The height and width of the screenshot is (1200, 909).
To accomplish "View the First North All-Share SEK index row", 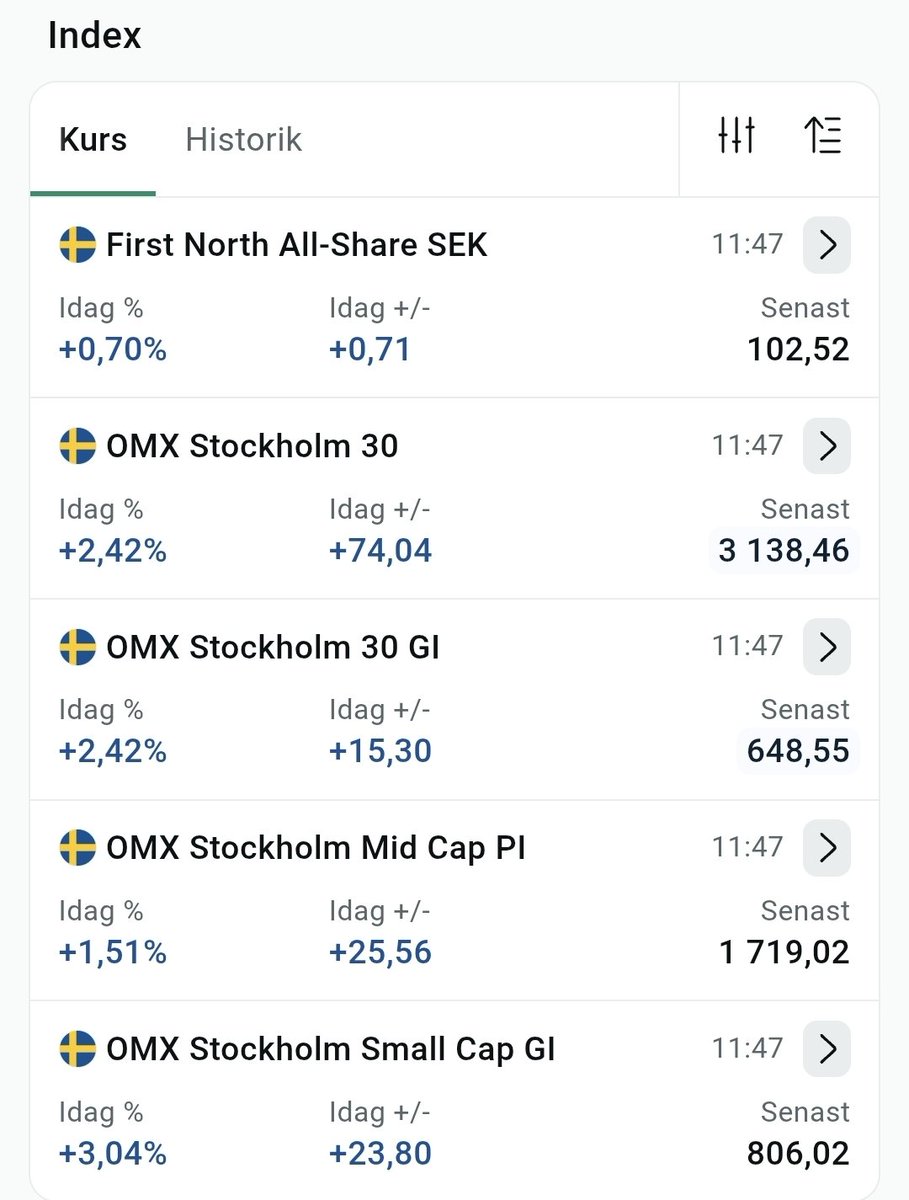I will coord(455,298).
